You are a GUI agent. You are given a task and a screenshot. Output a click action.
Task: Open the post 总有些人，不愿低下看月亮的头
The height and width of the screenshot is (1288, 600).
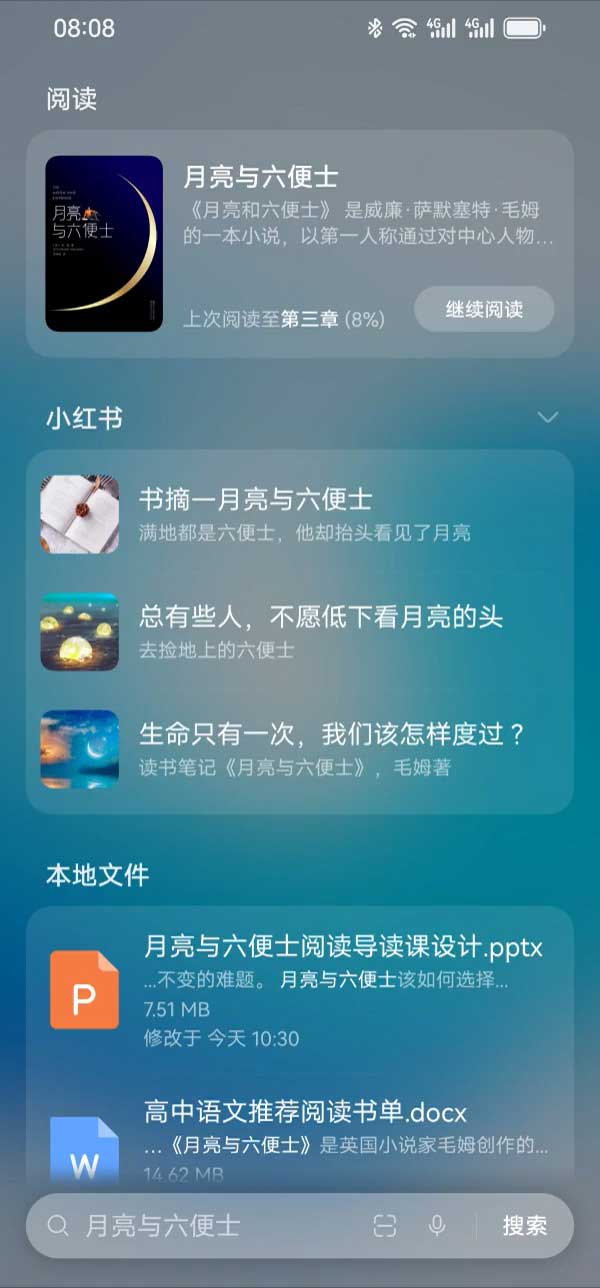point(300,632)
